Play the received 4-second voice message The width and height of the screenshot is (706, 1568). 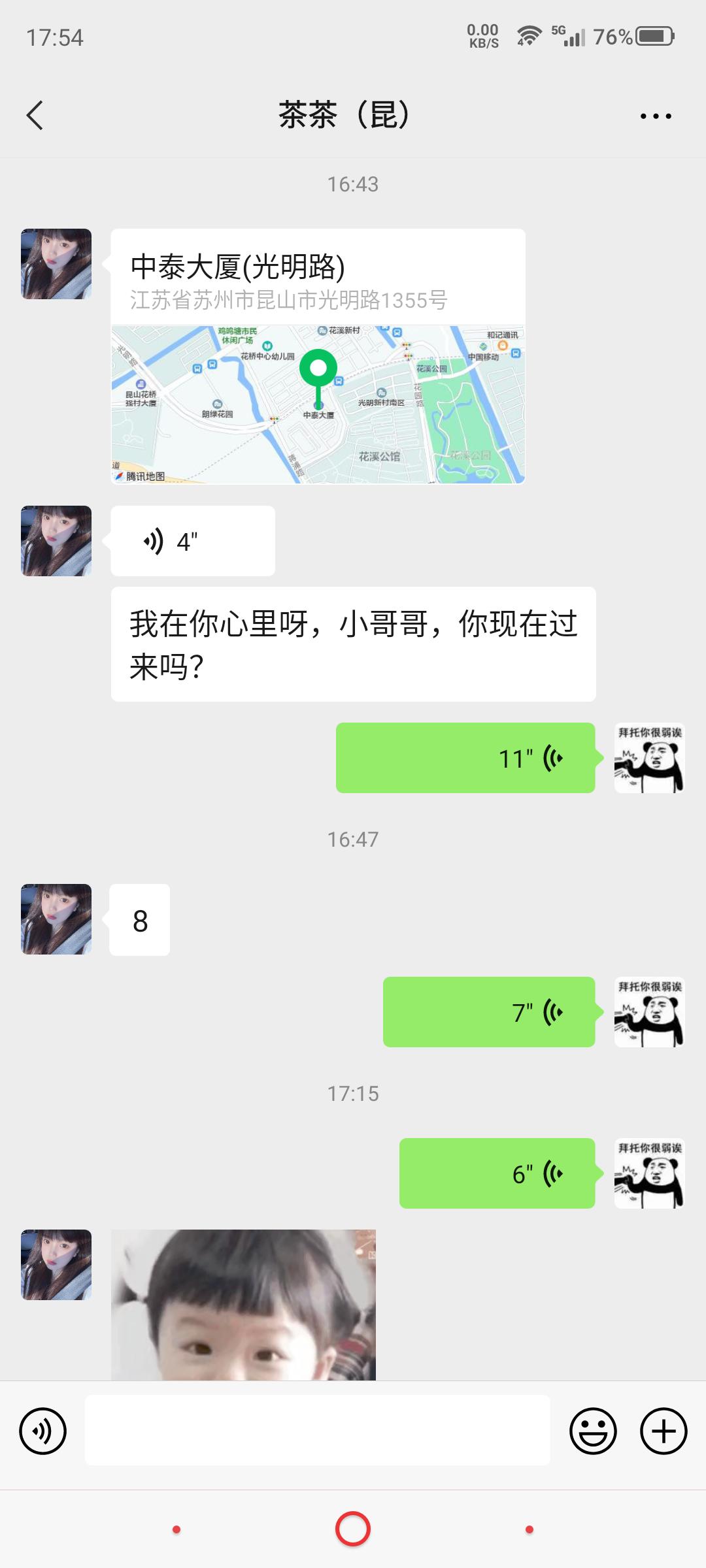192,541
